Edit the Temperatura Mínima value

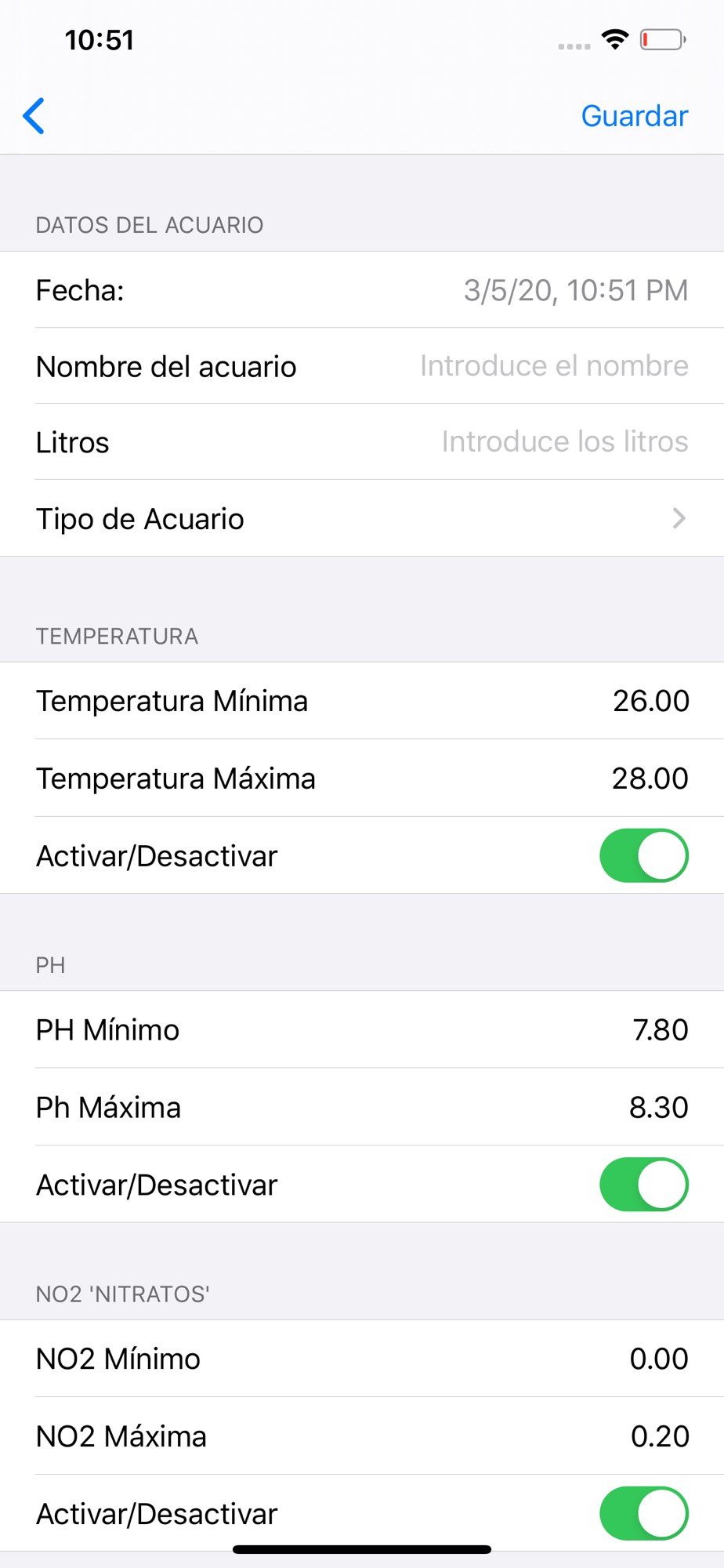pyautogui.click(x=650, y=701)
